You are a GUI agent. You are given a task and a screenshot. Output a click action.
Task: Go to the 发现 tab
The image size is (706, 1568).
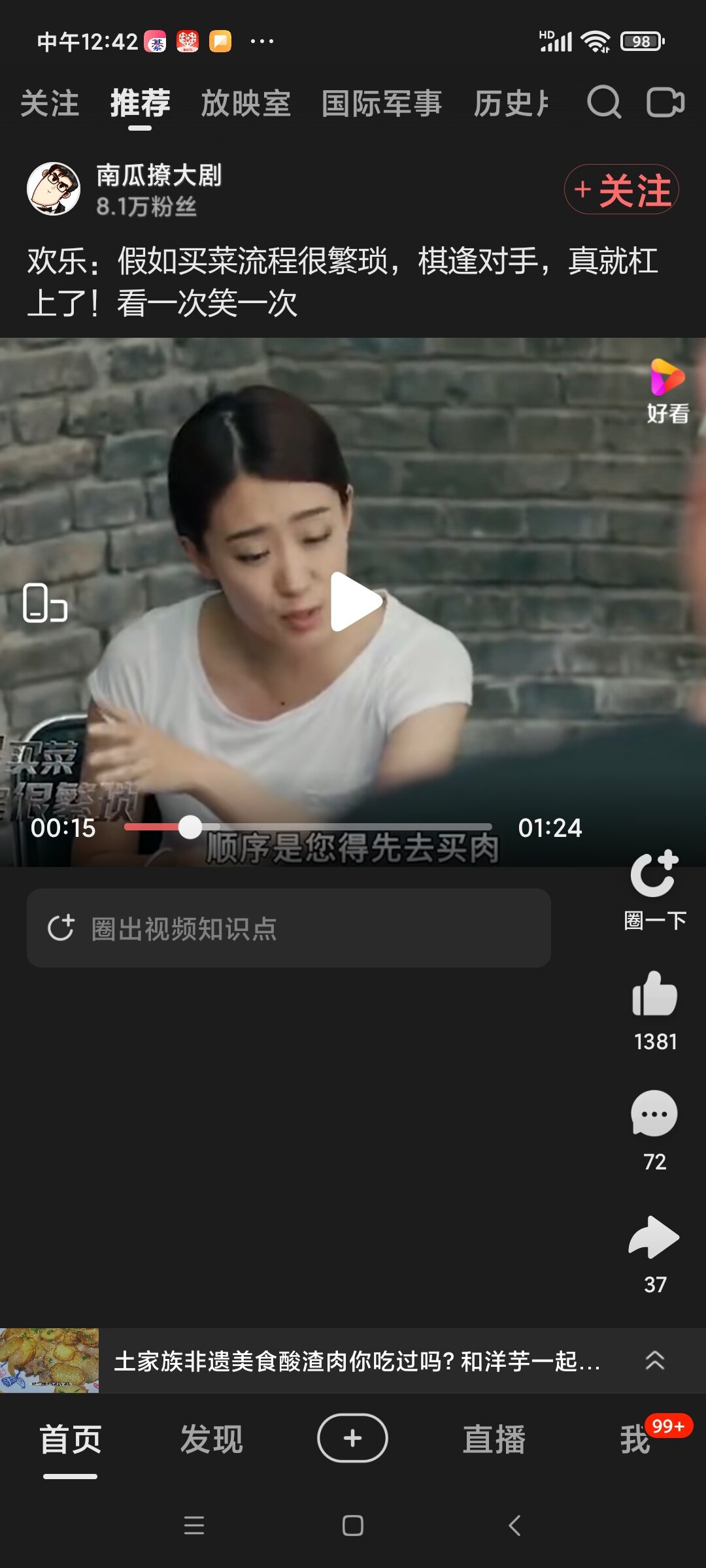point(211,1439)
